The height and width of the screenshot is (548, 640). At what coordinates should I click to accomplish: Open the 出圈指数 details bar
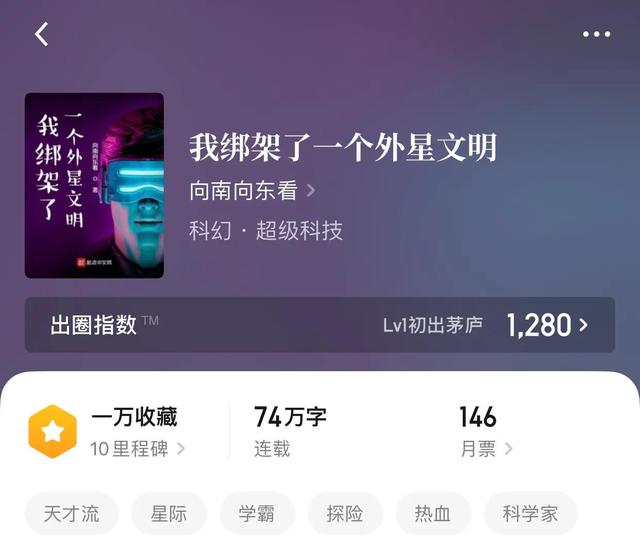(x=320, y=325)
